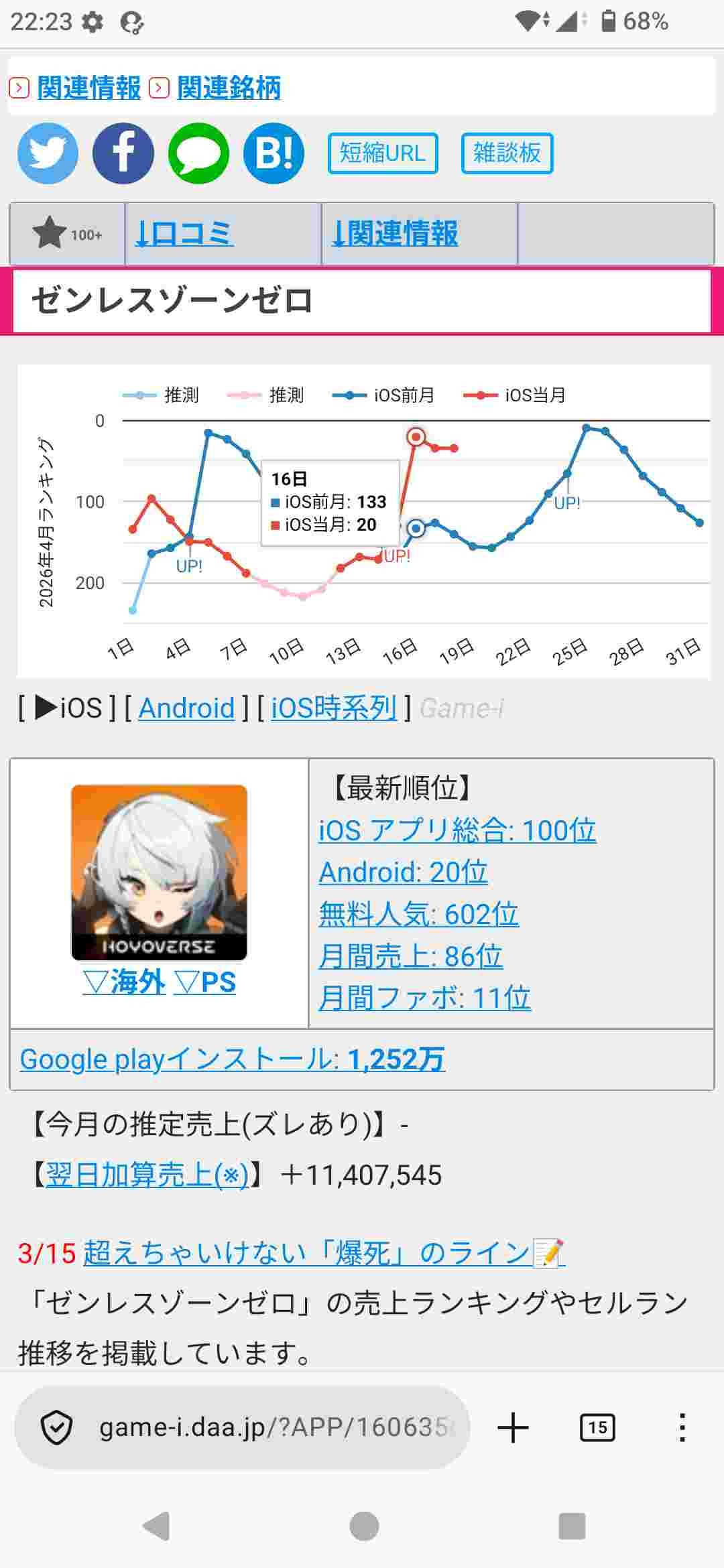
Task: Open Google playインストール: 1,252万 link
Action: (232, 1059)
